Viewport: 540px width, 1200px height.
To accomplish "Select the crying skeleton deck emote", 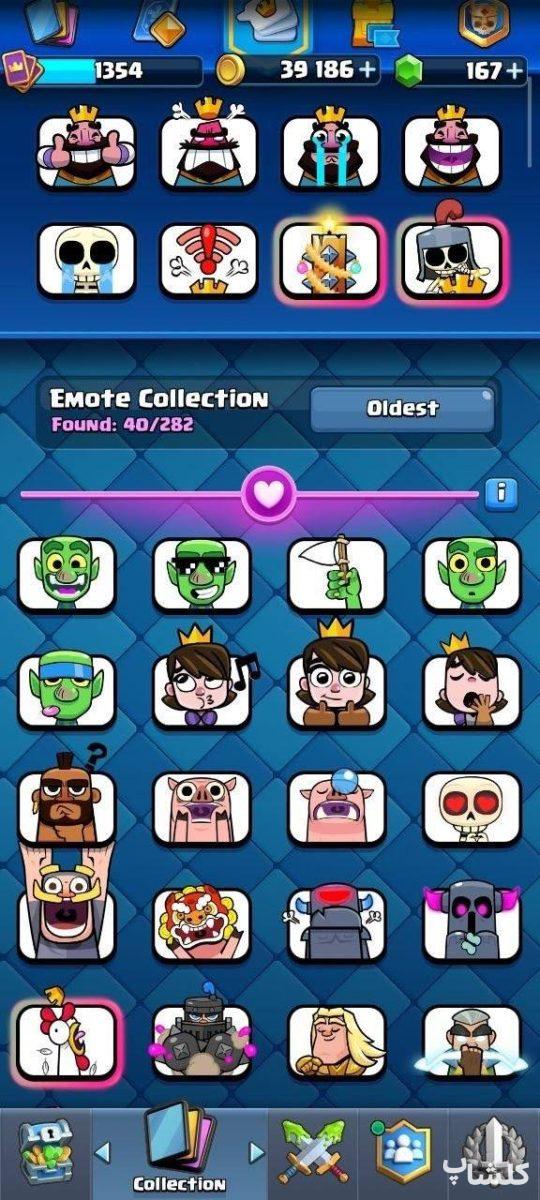I will coord(87,260).
